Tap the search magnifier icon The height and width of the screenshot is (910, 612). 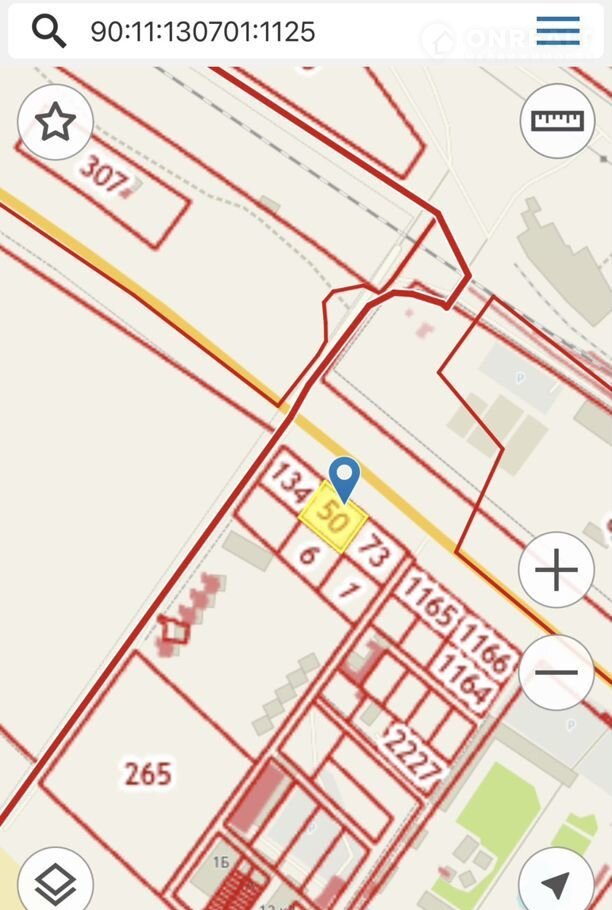click(x=48, y=31)
